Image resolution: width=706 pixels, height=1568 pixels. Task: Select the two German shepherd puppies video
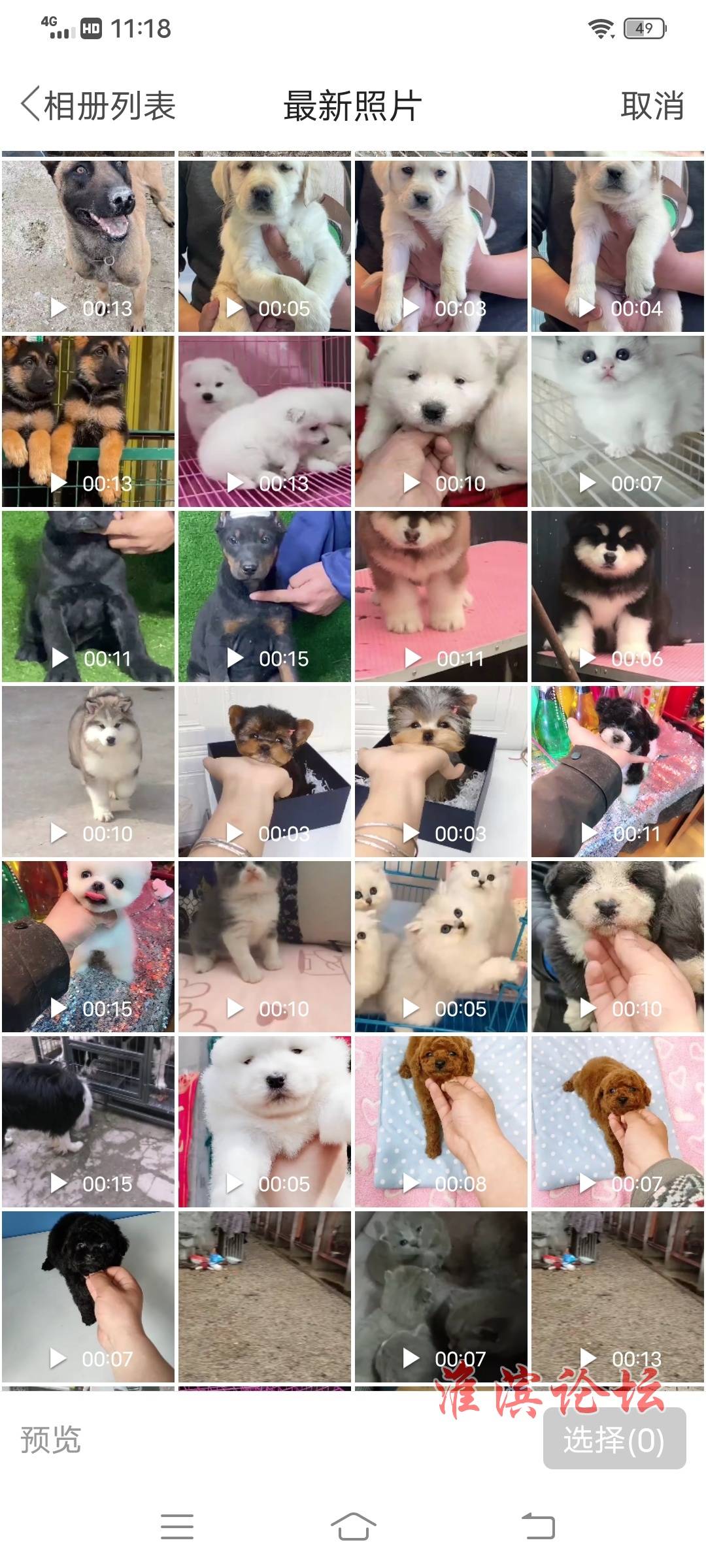click(88, 421)
